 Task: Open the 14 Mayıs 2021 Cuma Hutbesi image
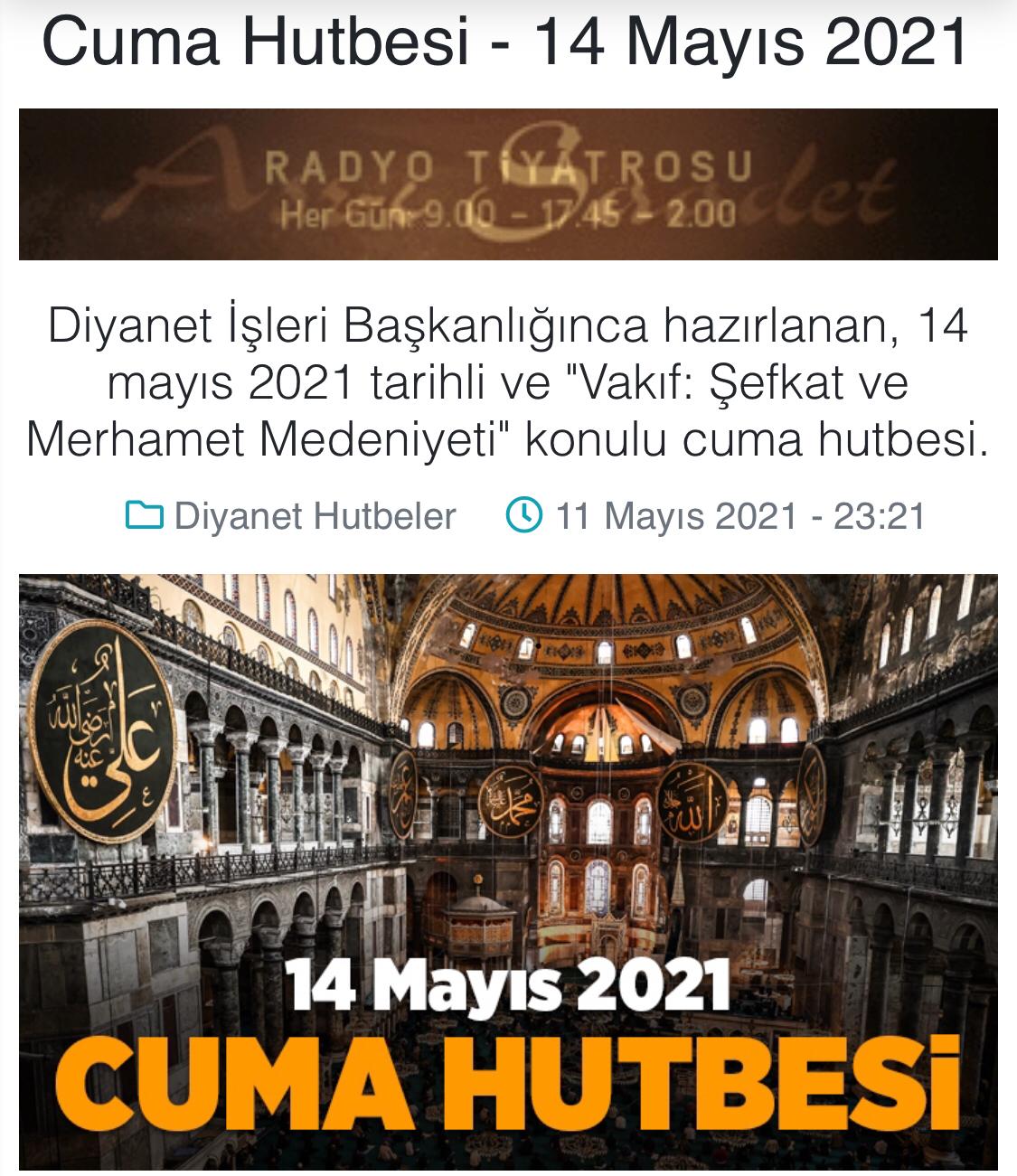(508, 871)
